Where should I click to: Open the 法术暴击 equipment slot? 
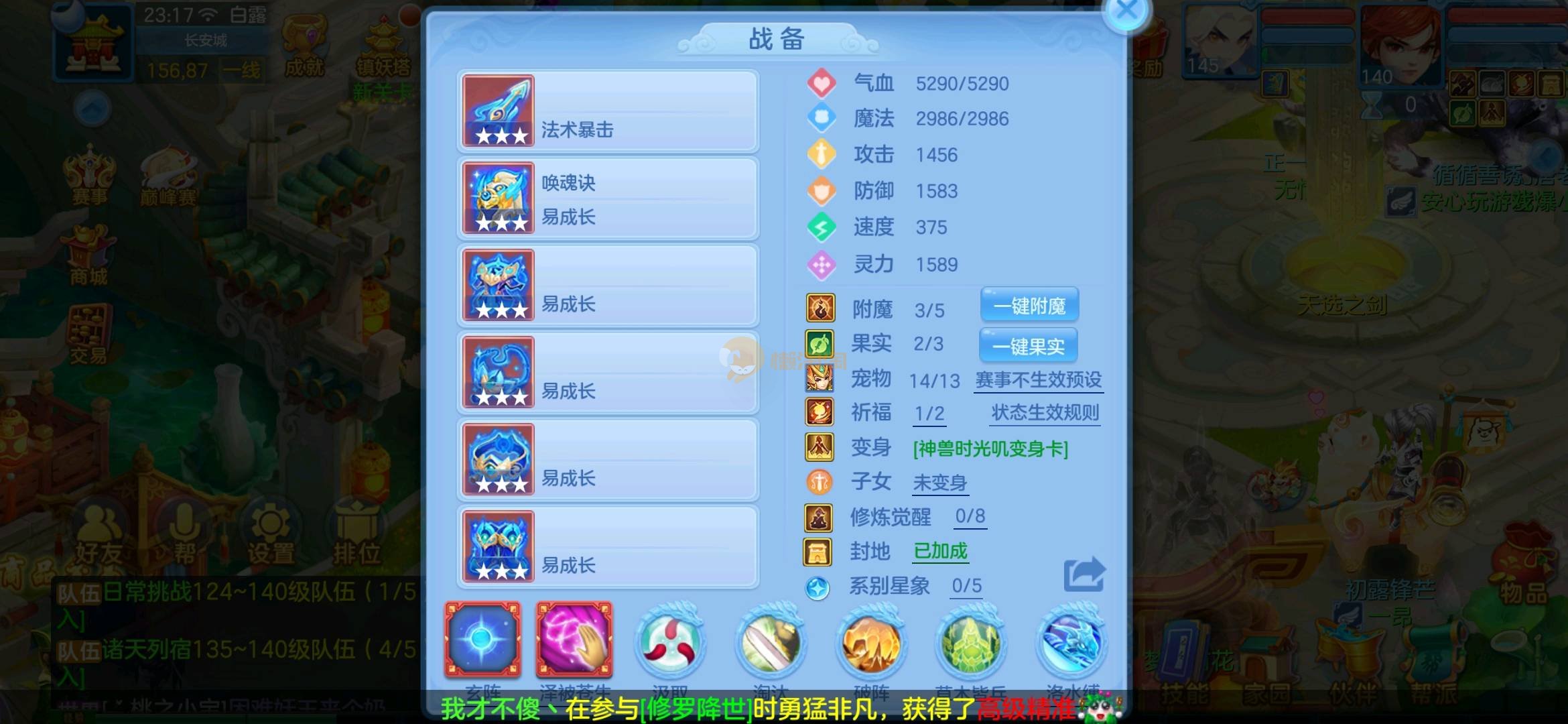click(607, 111)
